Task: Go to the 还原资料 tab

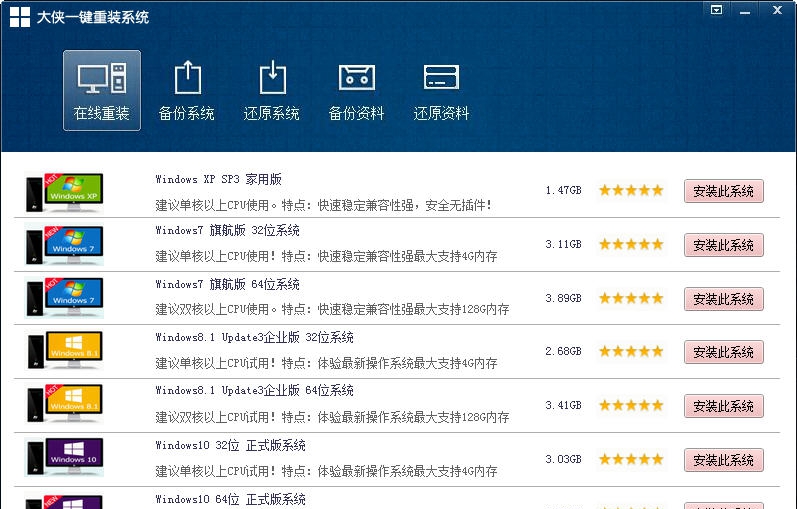Action: 441,90
